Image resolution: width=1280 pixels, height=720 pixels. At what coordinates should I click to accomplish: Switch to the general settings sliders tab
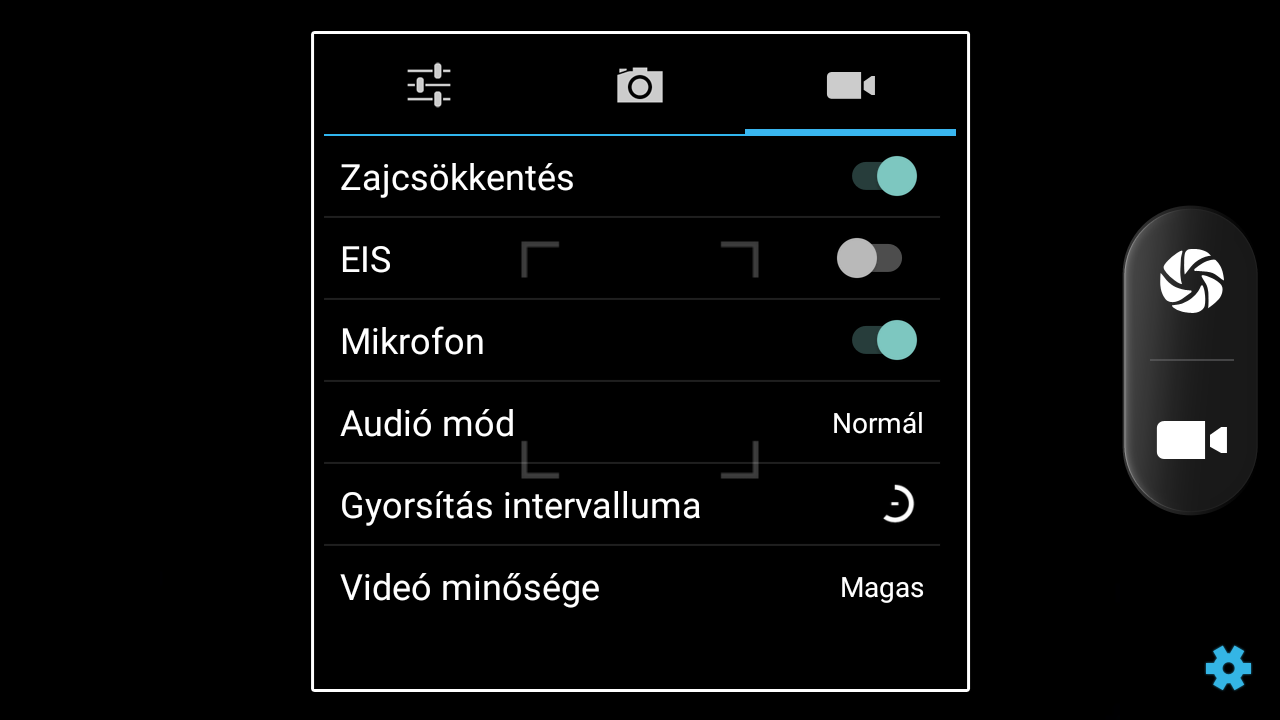pos(429,85)
